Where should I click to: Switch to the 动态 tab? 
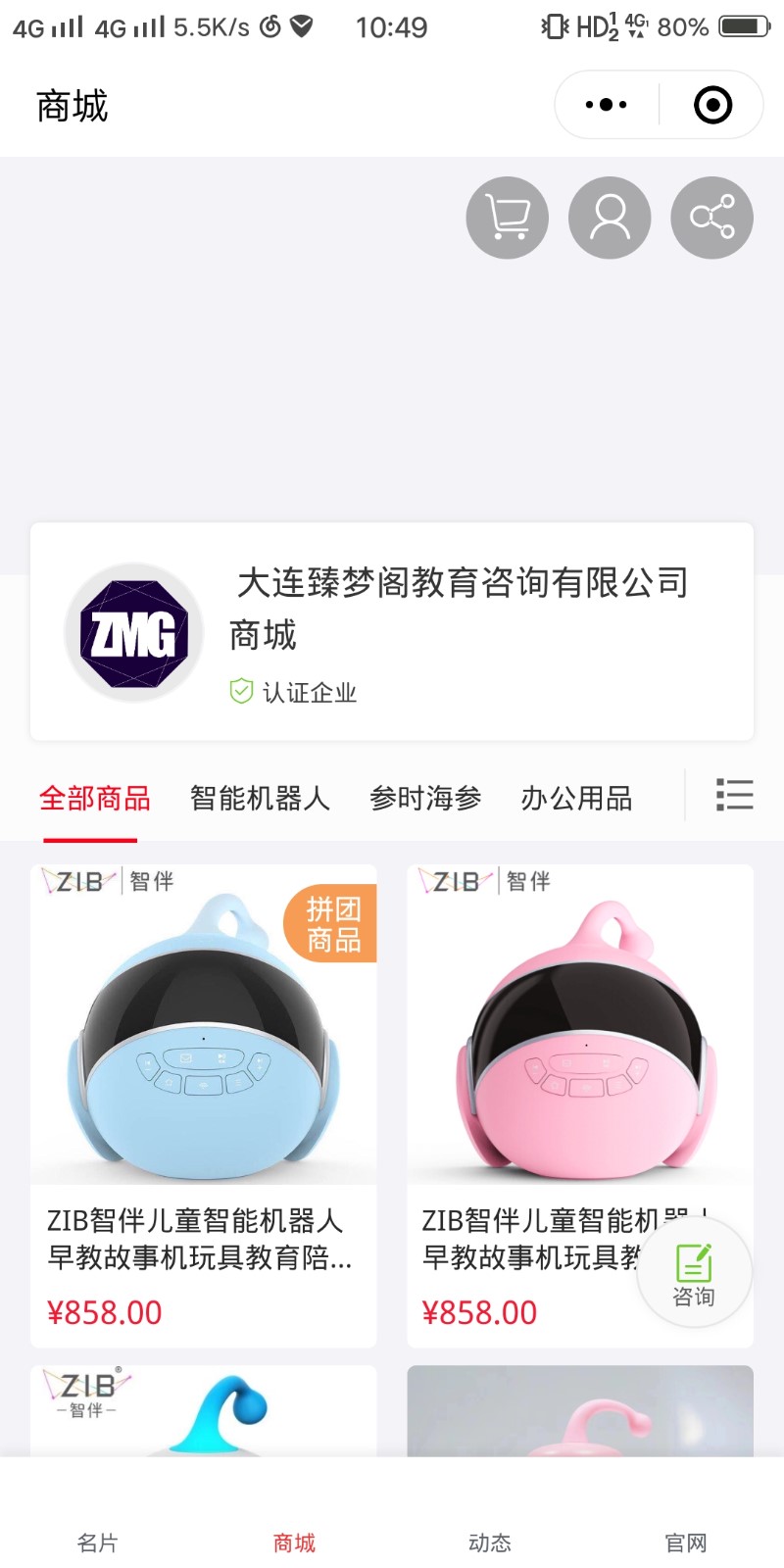pos(489,1543)
